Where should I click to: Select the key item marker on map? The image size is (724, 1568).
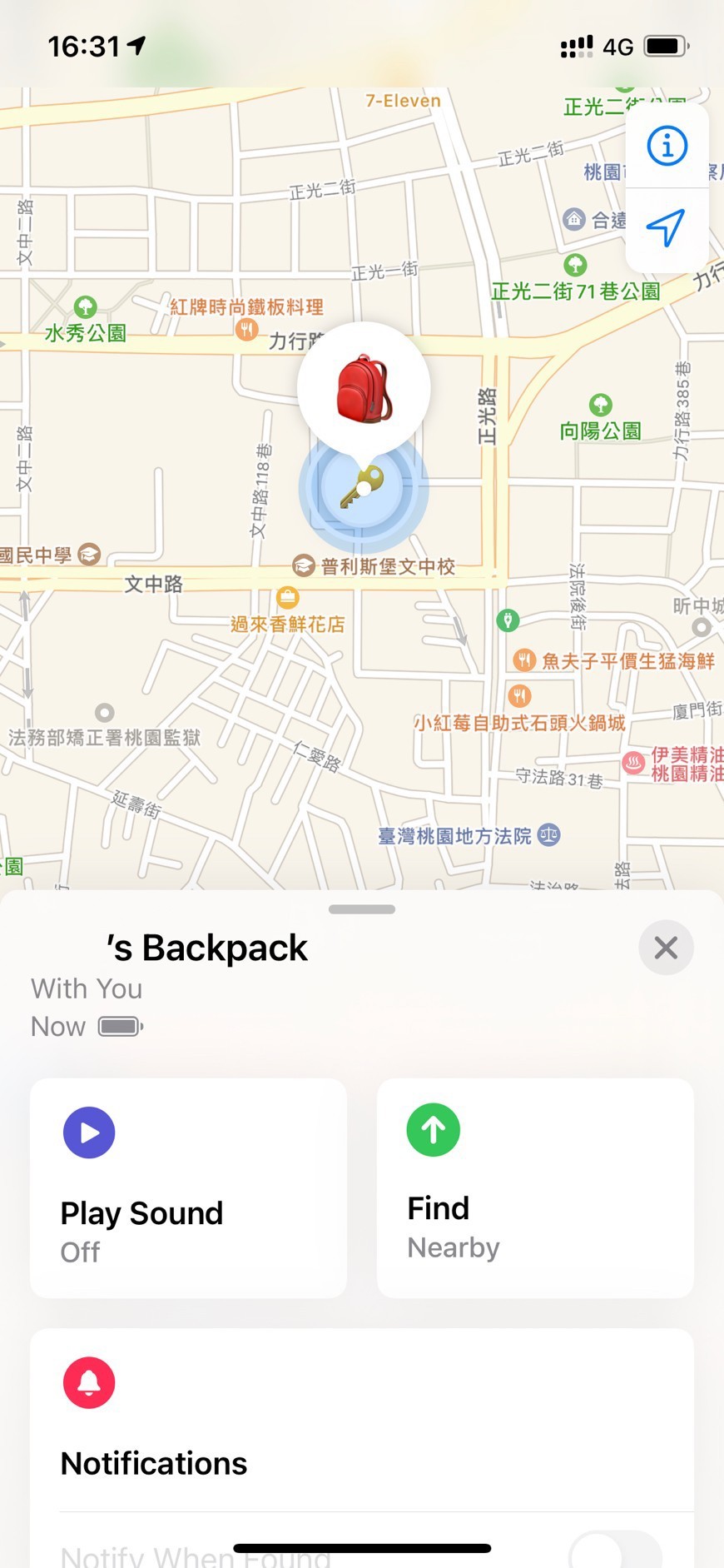363,489
